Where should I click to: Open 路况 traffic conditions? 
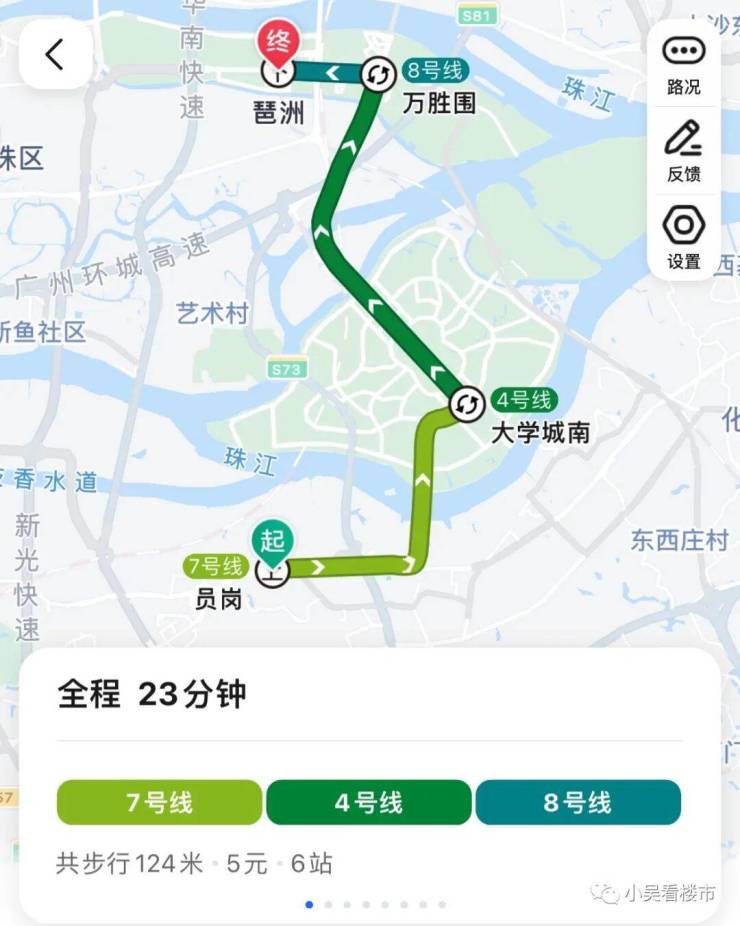coord(684,64)
